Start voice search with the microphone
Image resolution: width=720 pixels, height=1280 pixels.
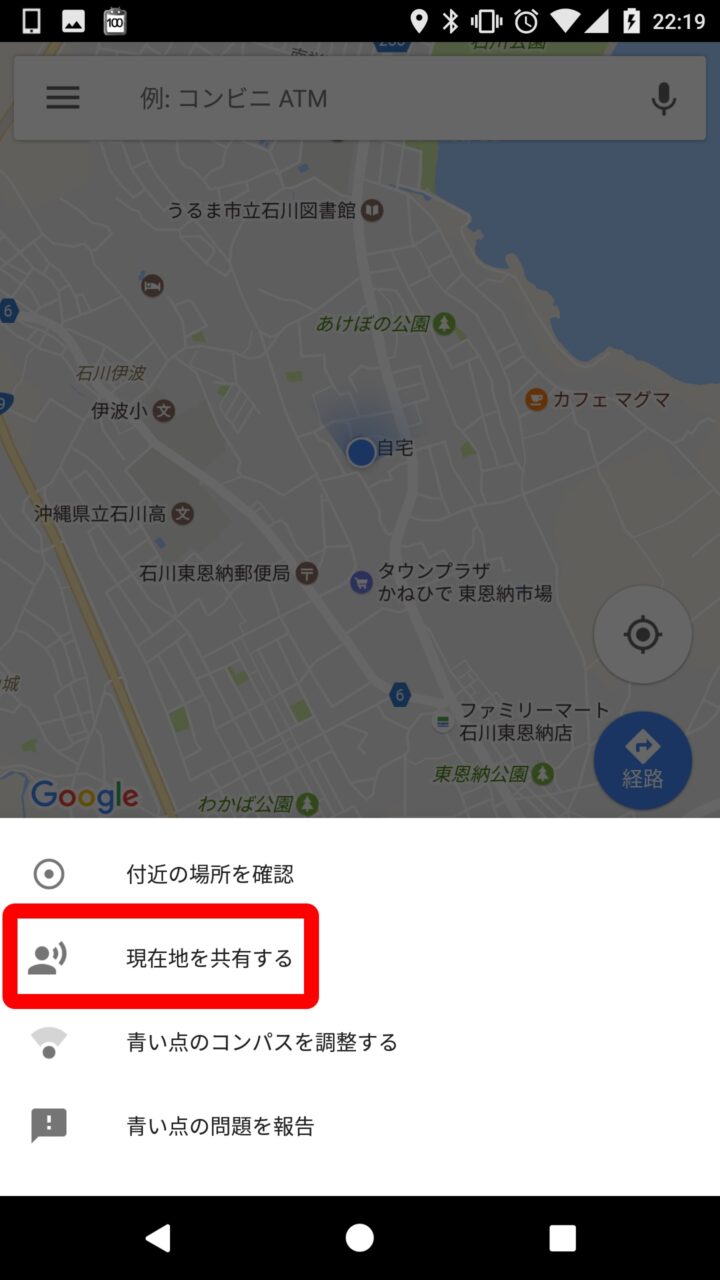[x=663, y=98]
